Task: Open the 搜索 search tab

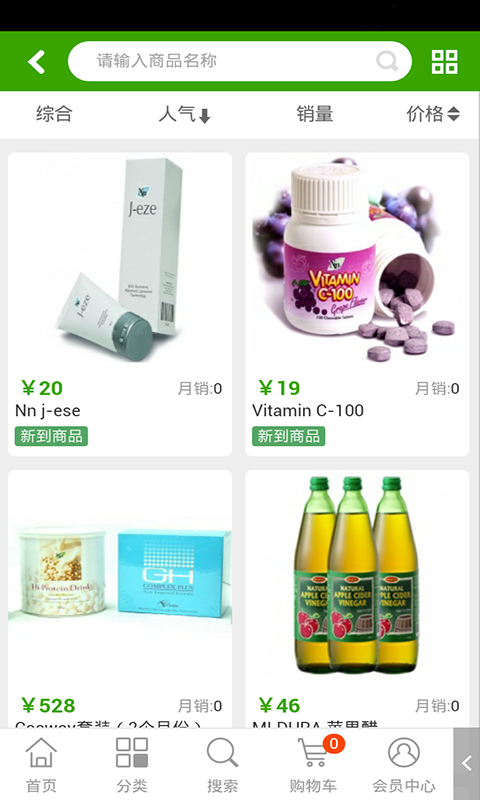Action: tap(222, 764)
